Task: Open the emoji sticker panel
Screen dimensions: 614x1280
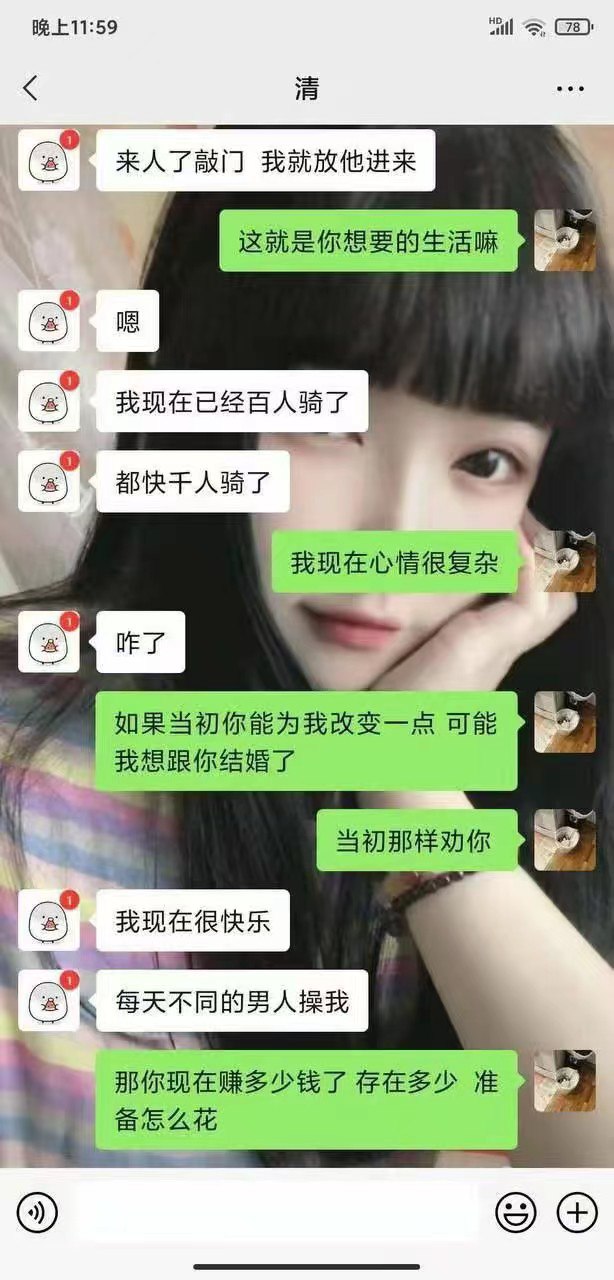Action: [x=516, y=1213]
